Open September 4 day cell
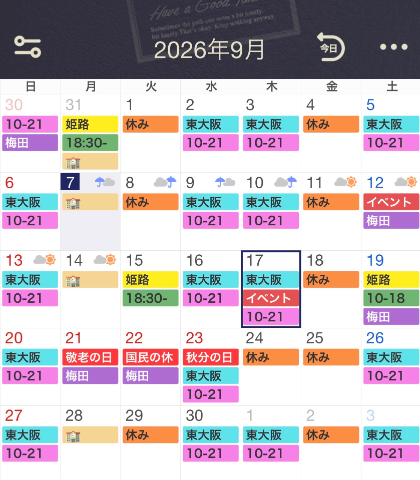This screenshot has height=480, width=420. coord(331,134)
